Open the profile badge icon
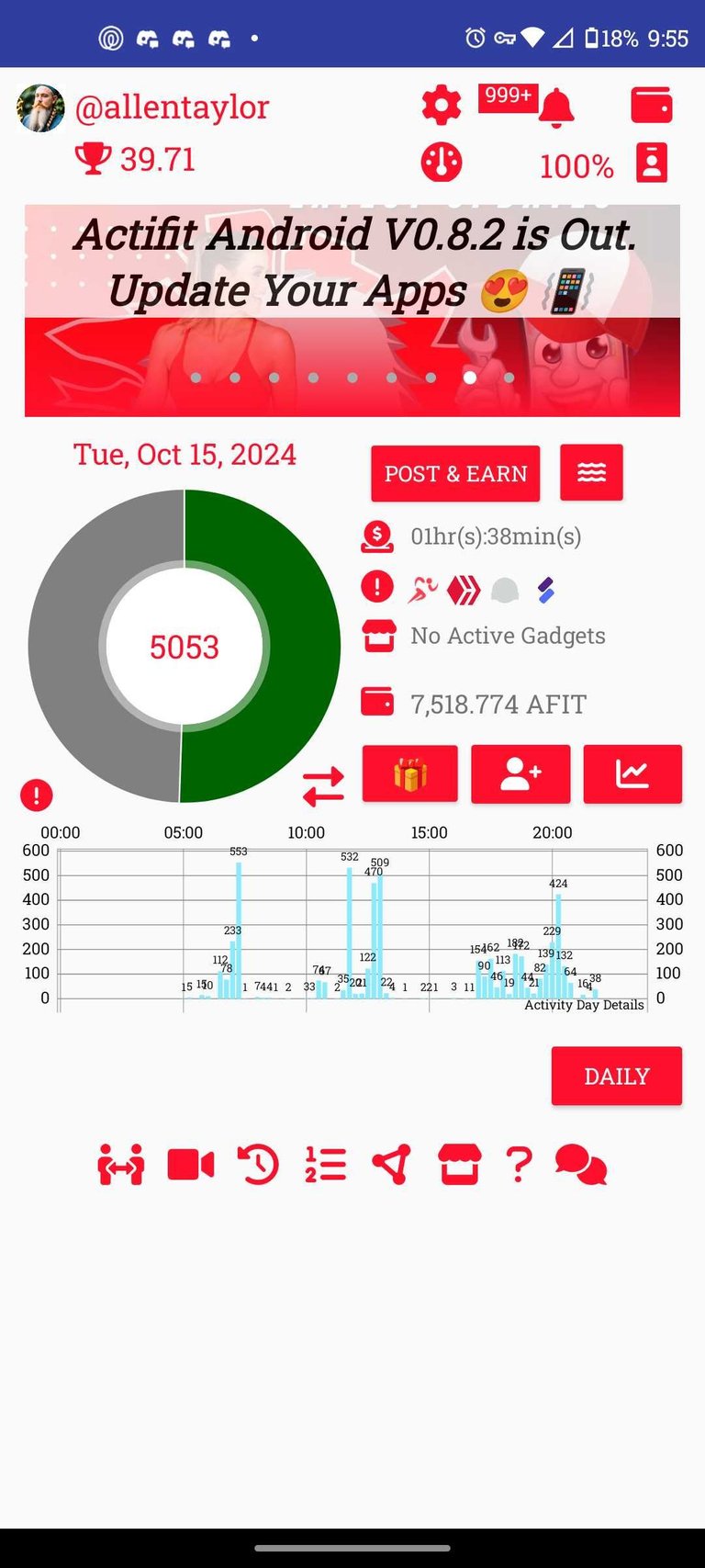 652,163
